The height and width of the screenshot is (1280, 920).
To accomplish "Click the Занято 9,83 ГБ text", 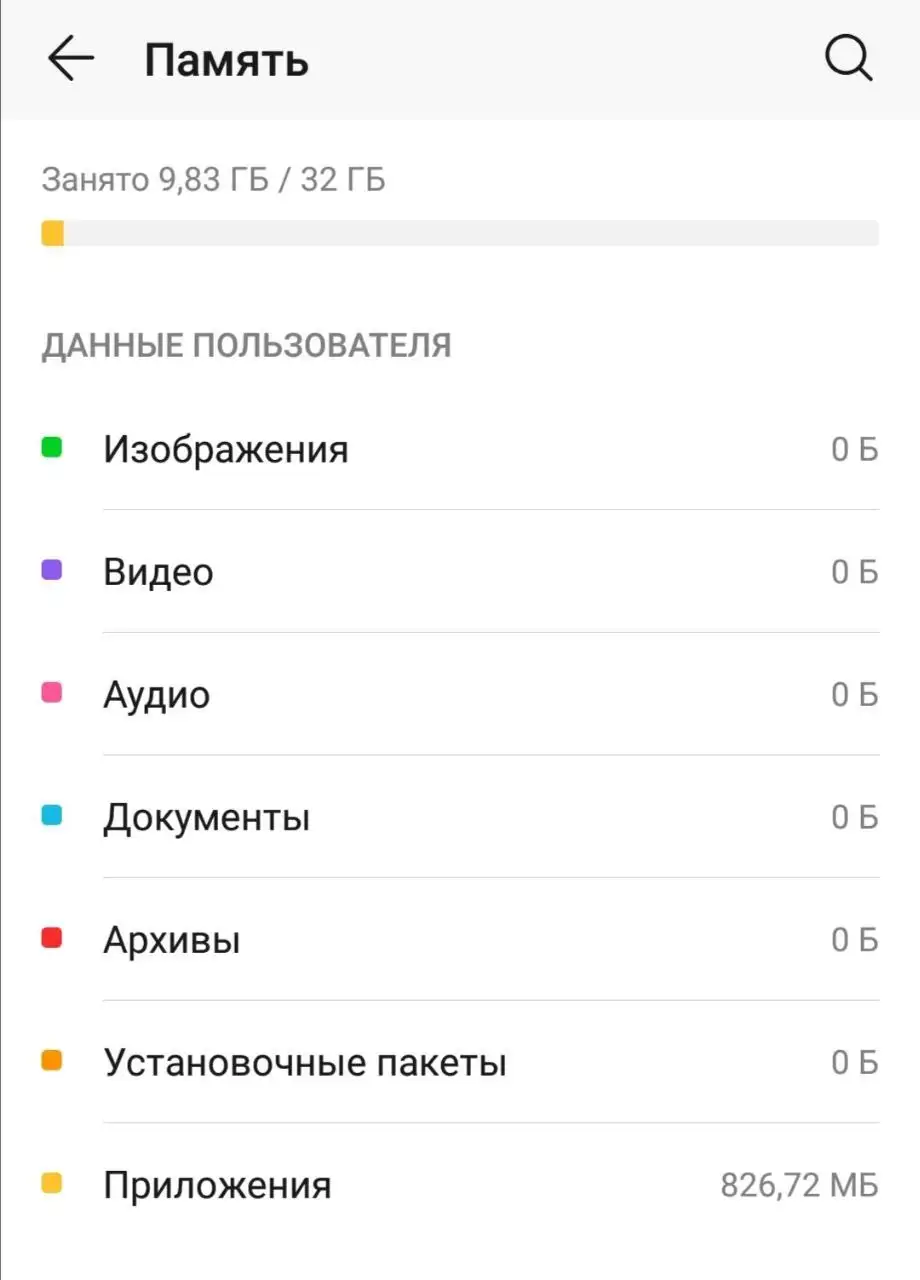I will [x=213, y=180].
